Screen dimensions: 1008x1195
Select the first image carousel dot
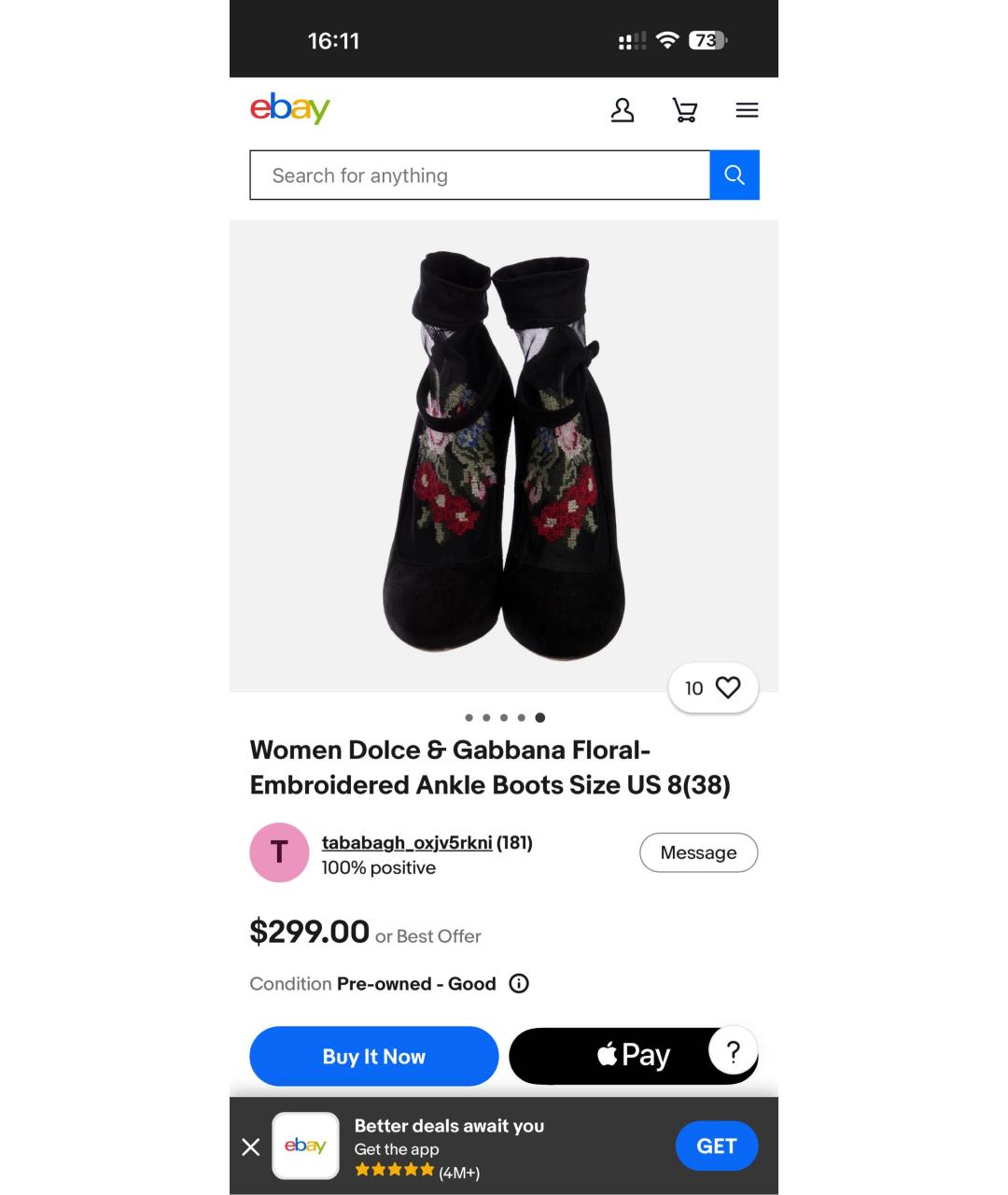[x=469, y=718]
